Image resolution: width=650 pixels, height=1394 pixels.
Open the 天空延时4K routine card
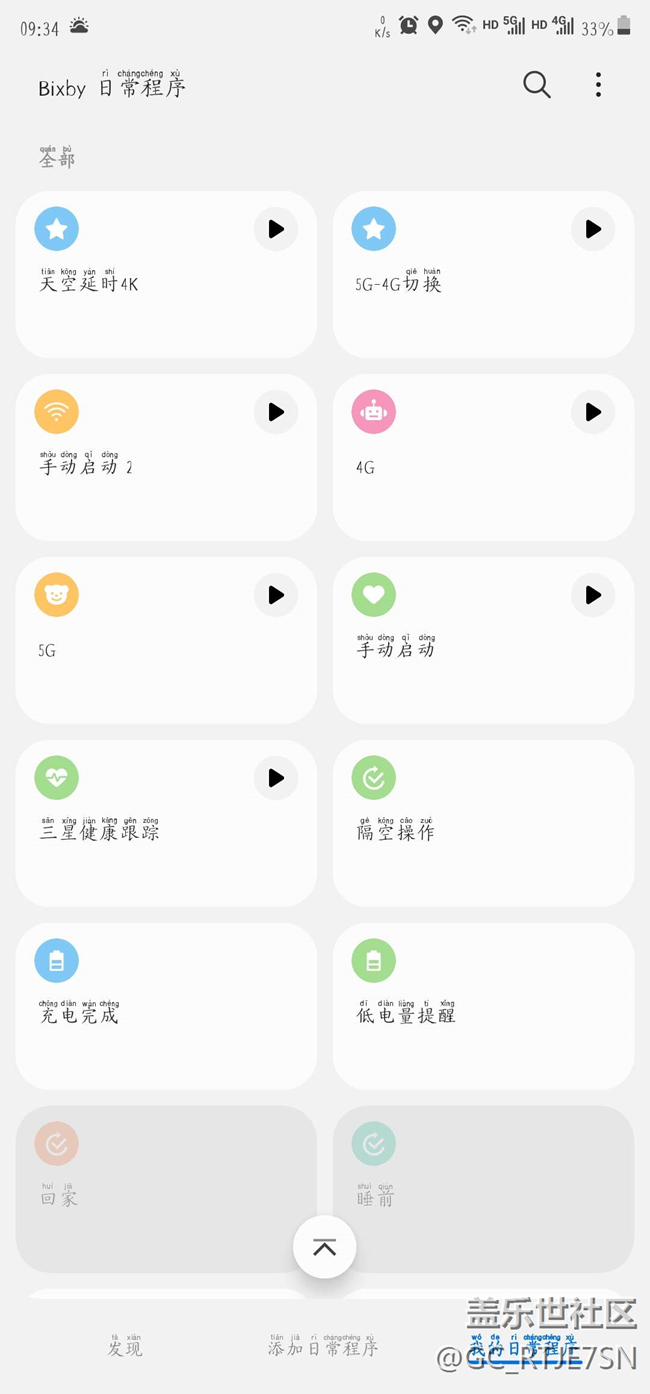[166, 274]
